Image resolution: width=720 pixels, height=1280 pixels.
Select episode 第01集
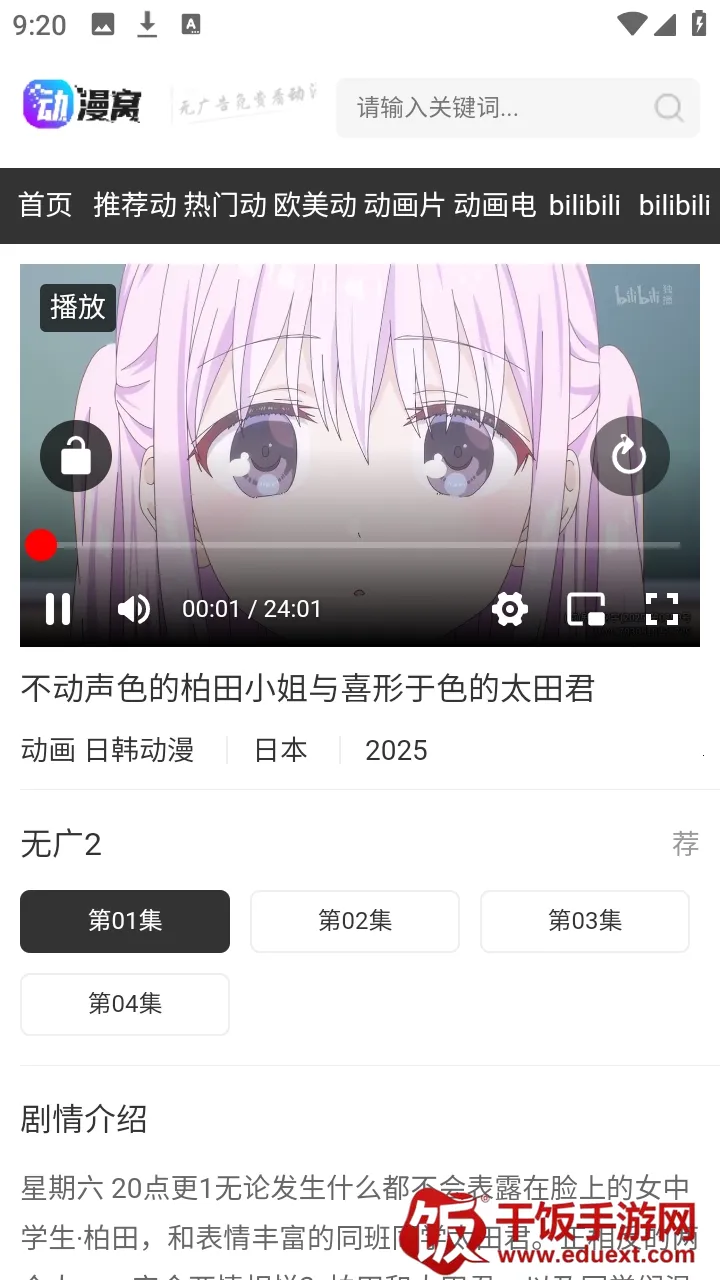pyautogui.click(x=125, y=921)
